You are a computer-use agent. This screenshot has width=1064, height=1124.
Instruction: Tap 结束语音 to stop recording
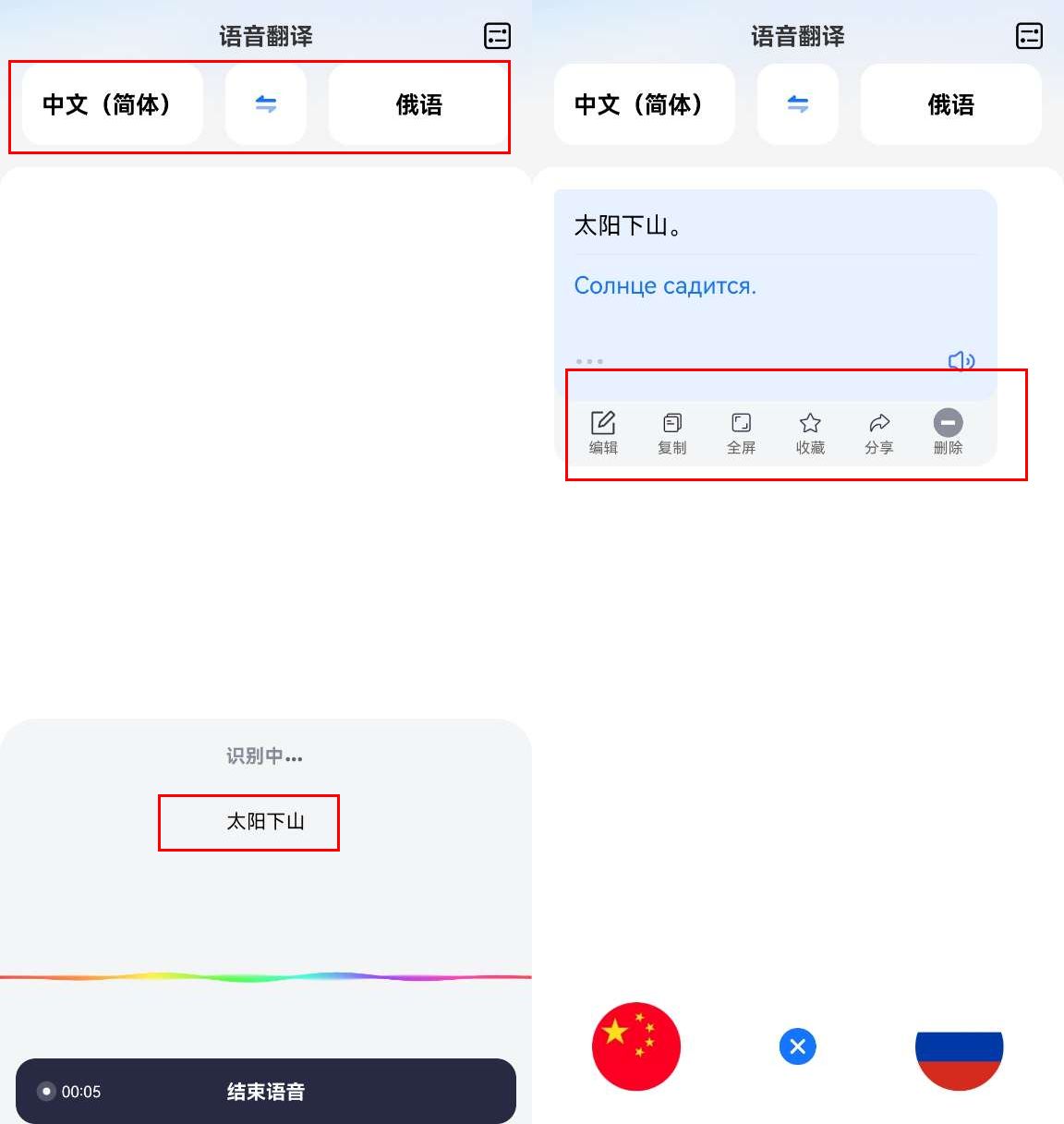pyautogui.click(x=266, y=1092)
